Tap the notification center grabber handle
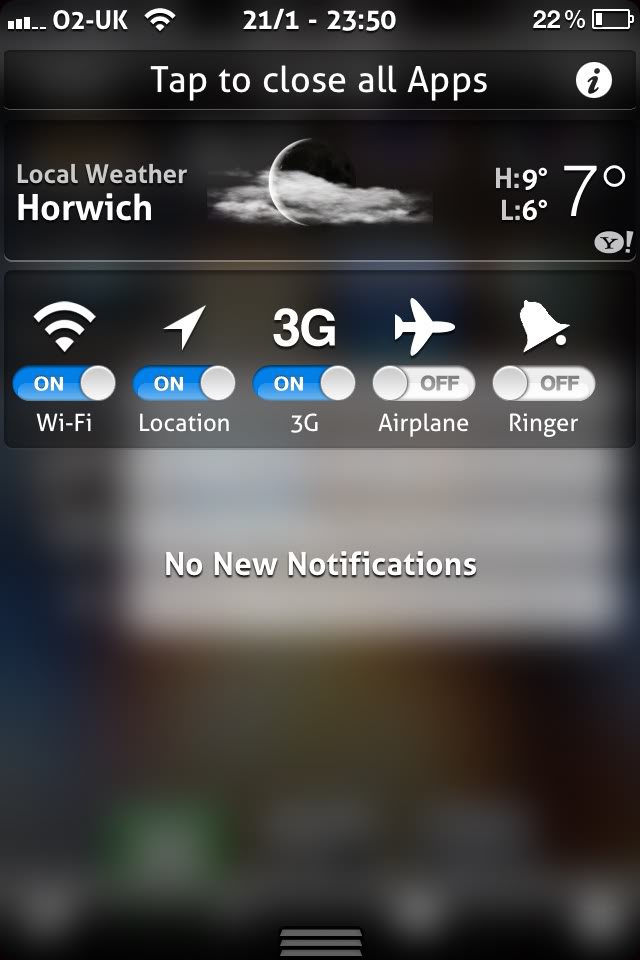Image resolution: width=640 pixels, height=960 pixels. pos(320,942)
